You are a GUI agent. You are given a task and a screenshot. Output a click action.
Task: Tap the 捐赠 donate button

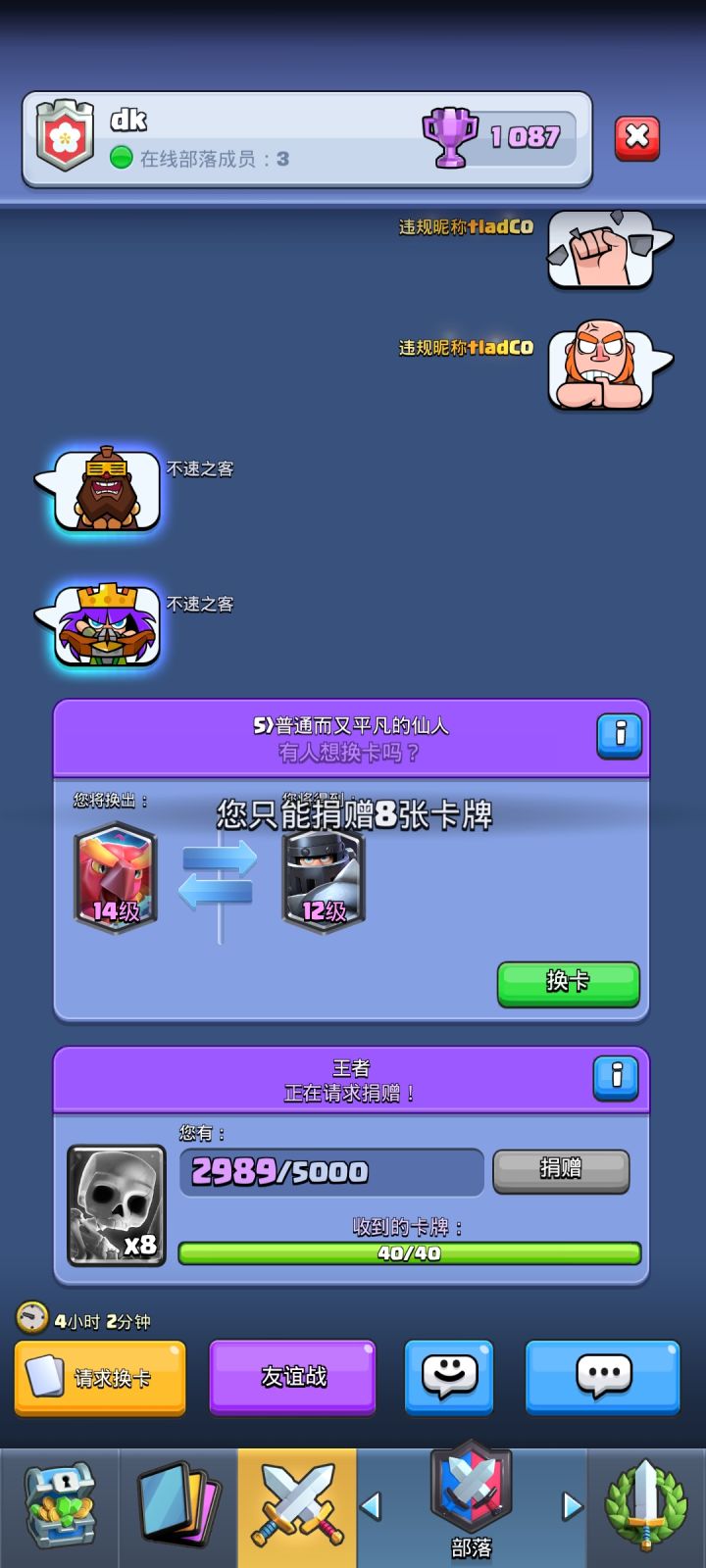561,1172
